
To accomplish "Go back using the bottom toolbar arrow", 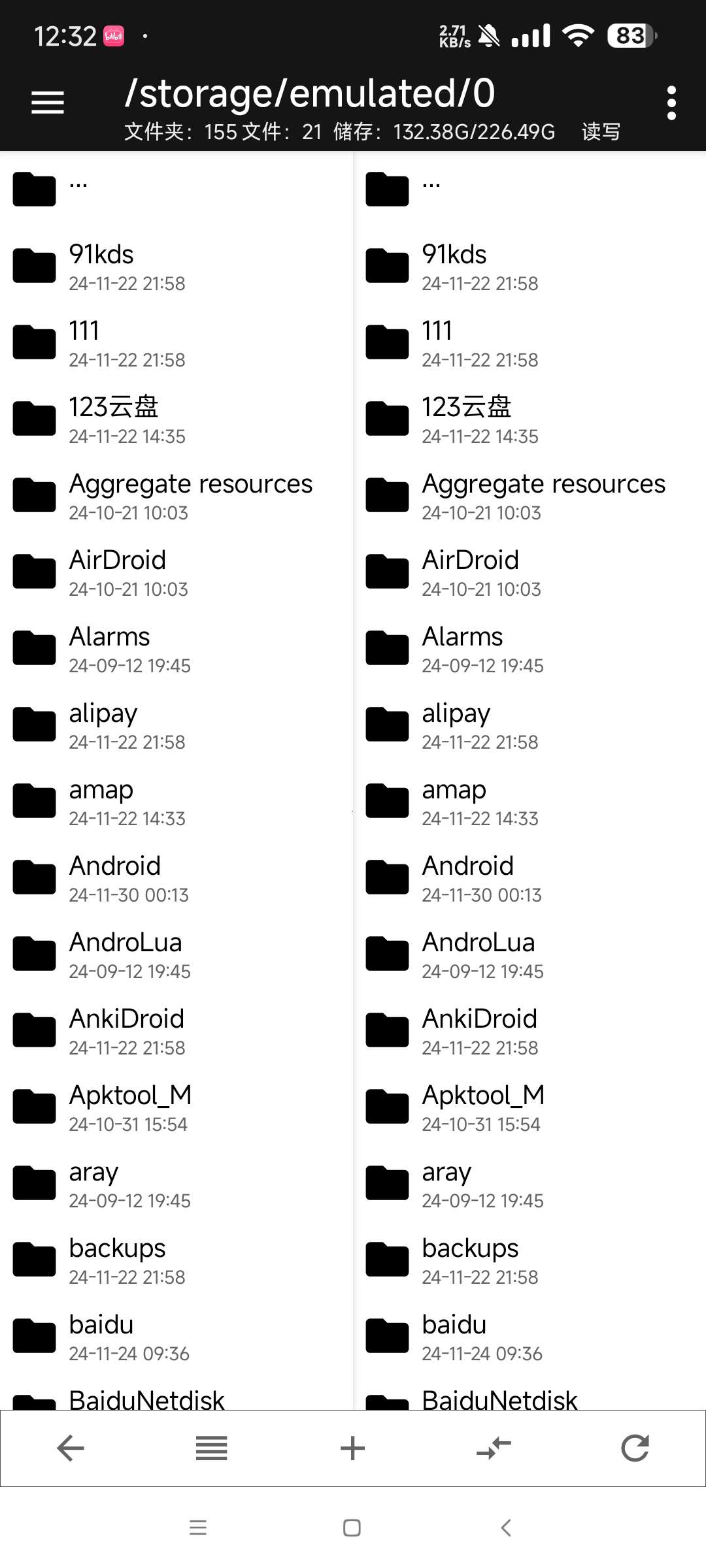I will click(x=71, y=1448).
